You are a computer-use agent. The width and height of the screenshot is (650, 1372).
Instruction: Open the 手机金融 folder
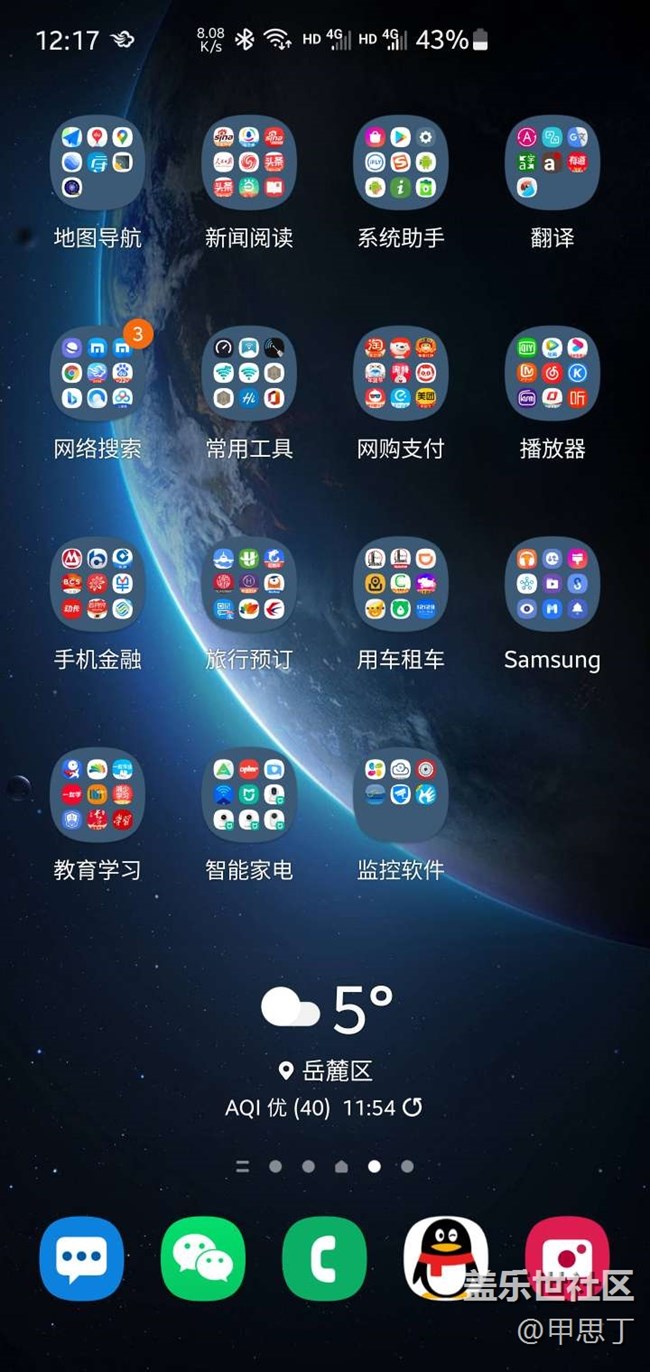point(97,584)
